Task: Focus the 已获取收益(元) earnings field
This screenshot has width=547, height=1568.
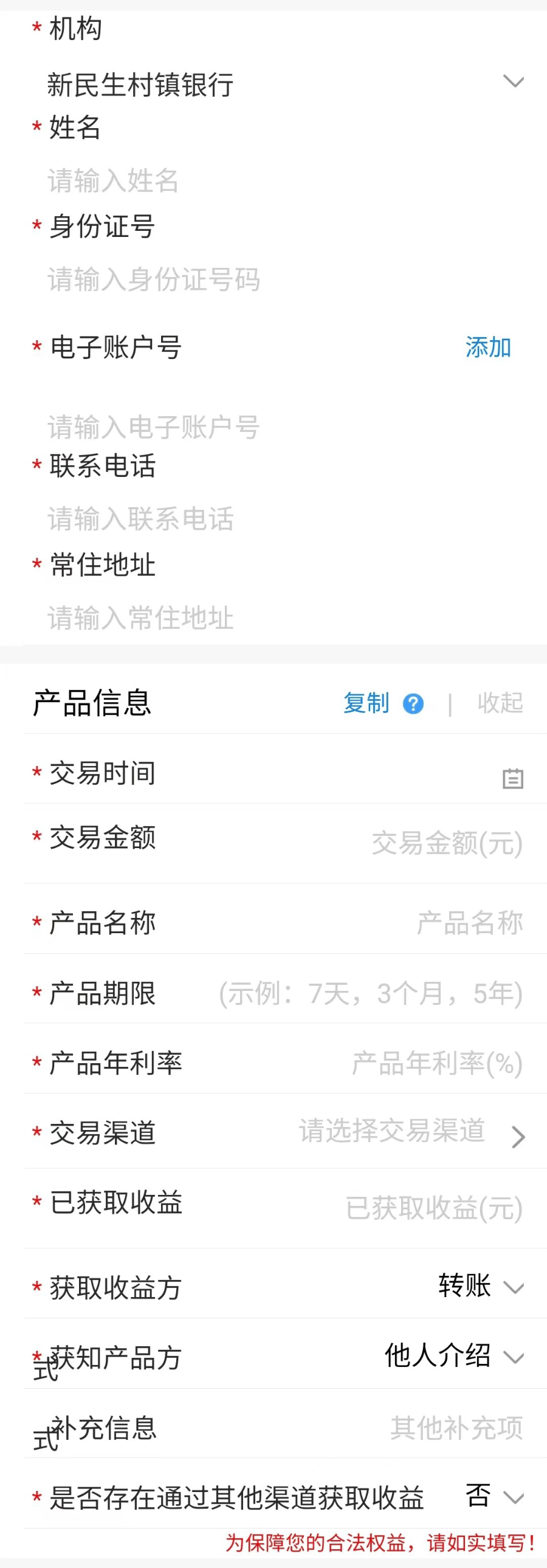Action: pyautogui.click(x=434, y=1208)
